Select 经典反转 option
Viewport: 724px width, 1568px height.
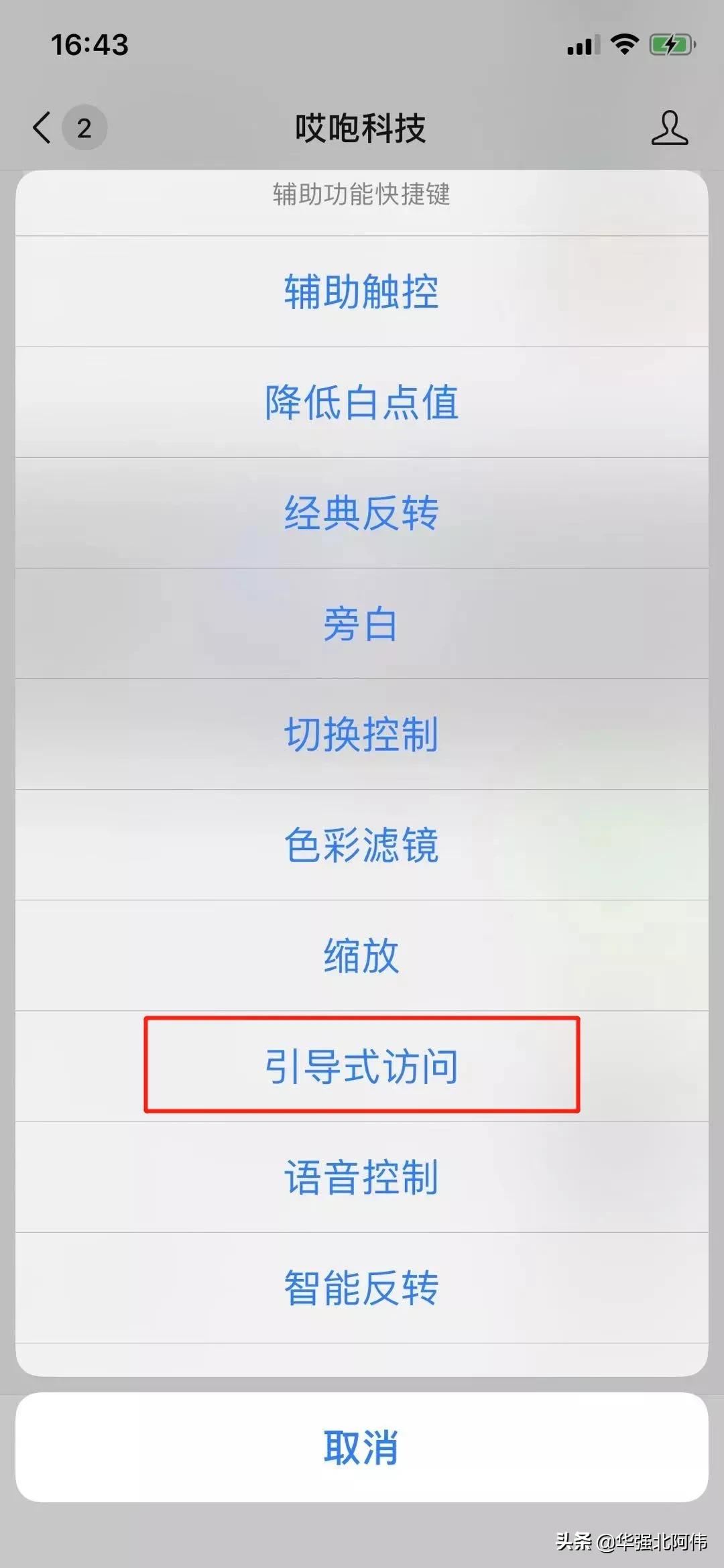pos(361,513)
